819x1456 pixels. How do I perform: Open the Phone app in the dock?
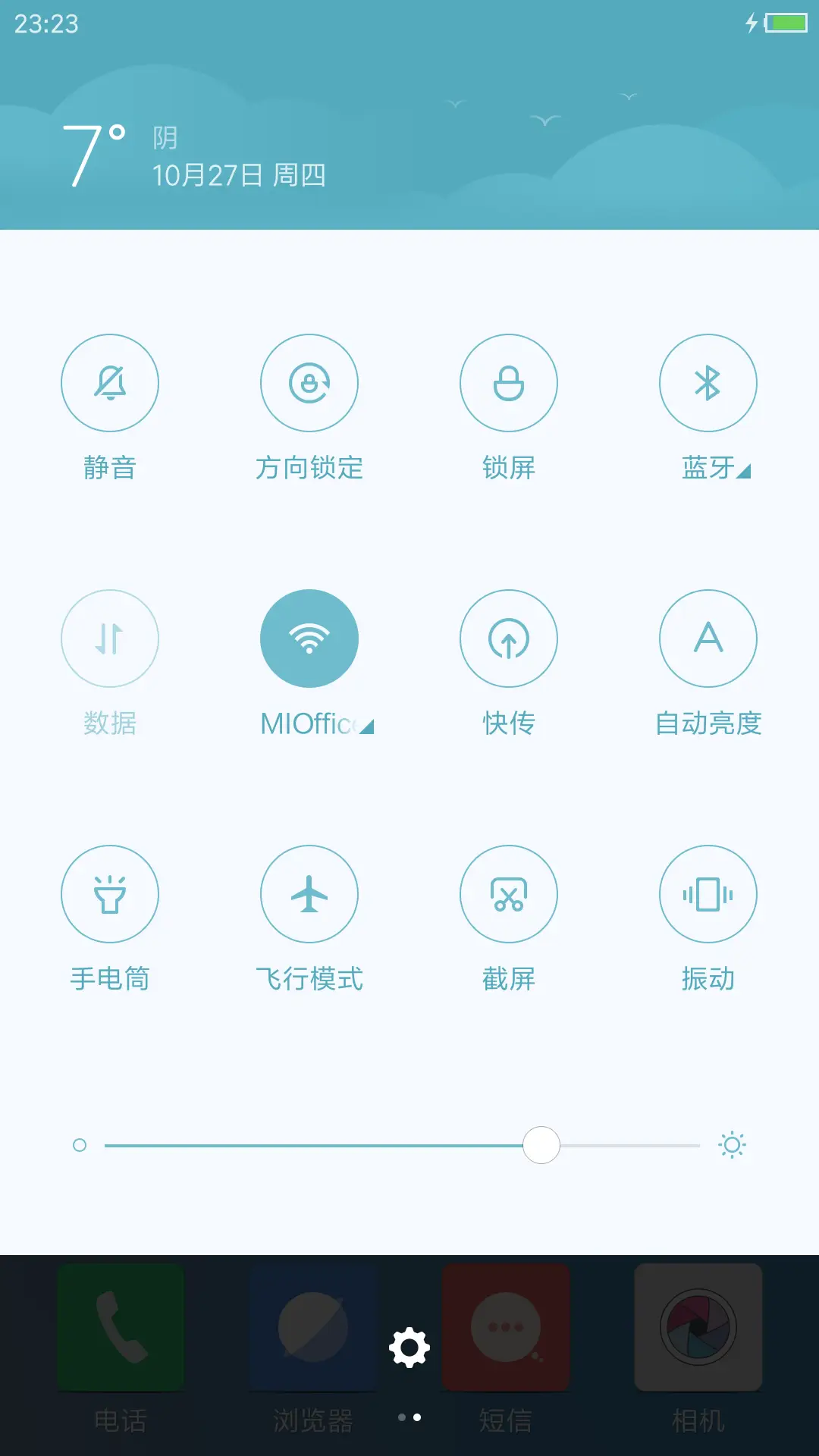(x=120, y=1326)
